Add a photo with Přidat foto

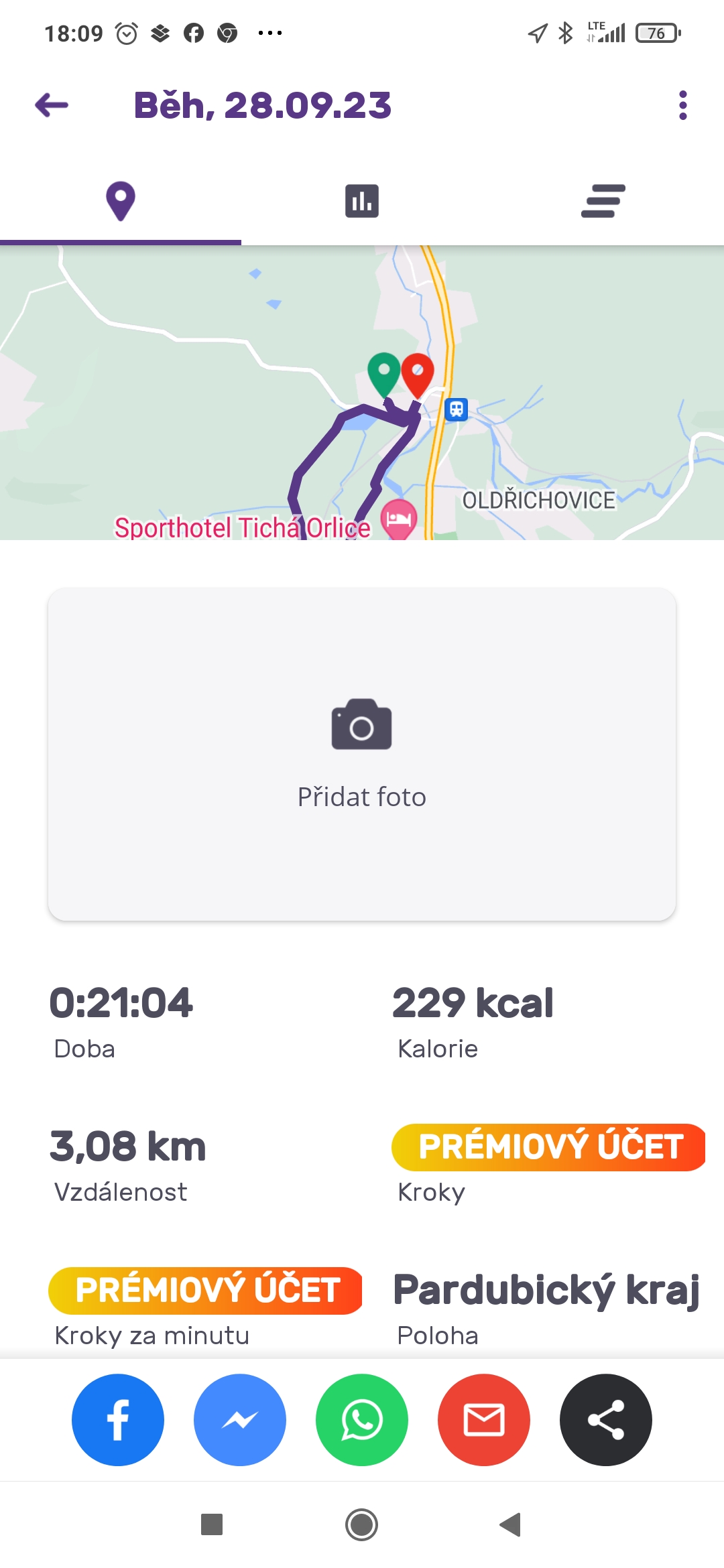tap(362, 754)
